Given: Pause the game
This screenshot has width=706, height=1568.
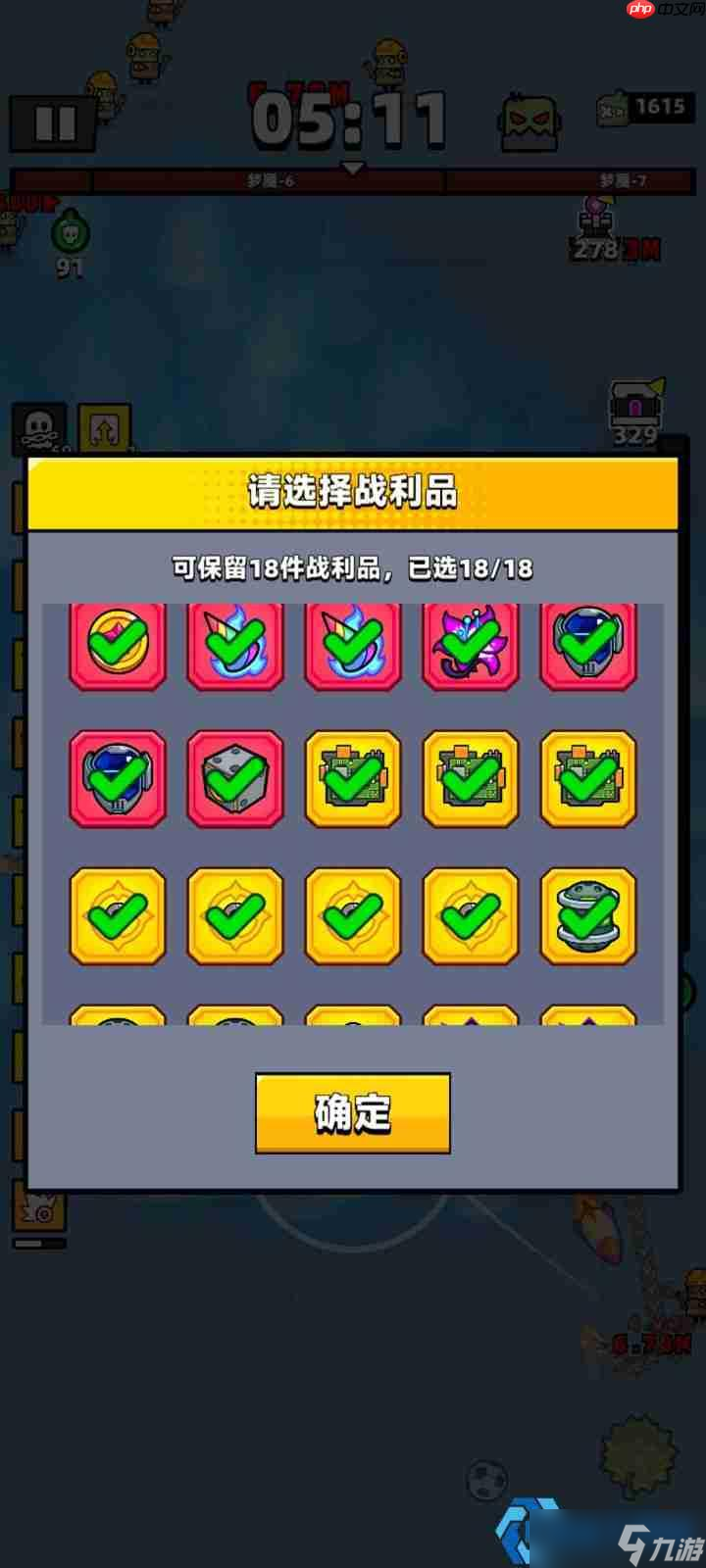Looking at the screenshot, I should click(54, 124).
